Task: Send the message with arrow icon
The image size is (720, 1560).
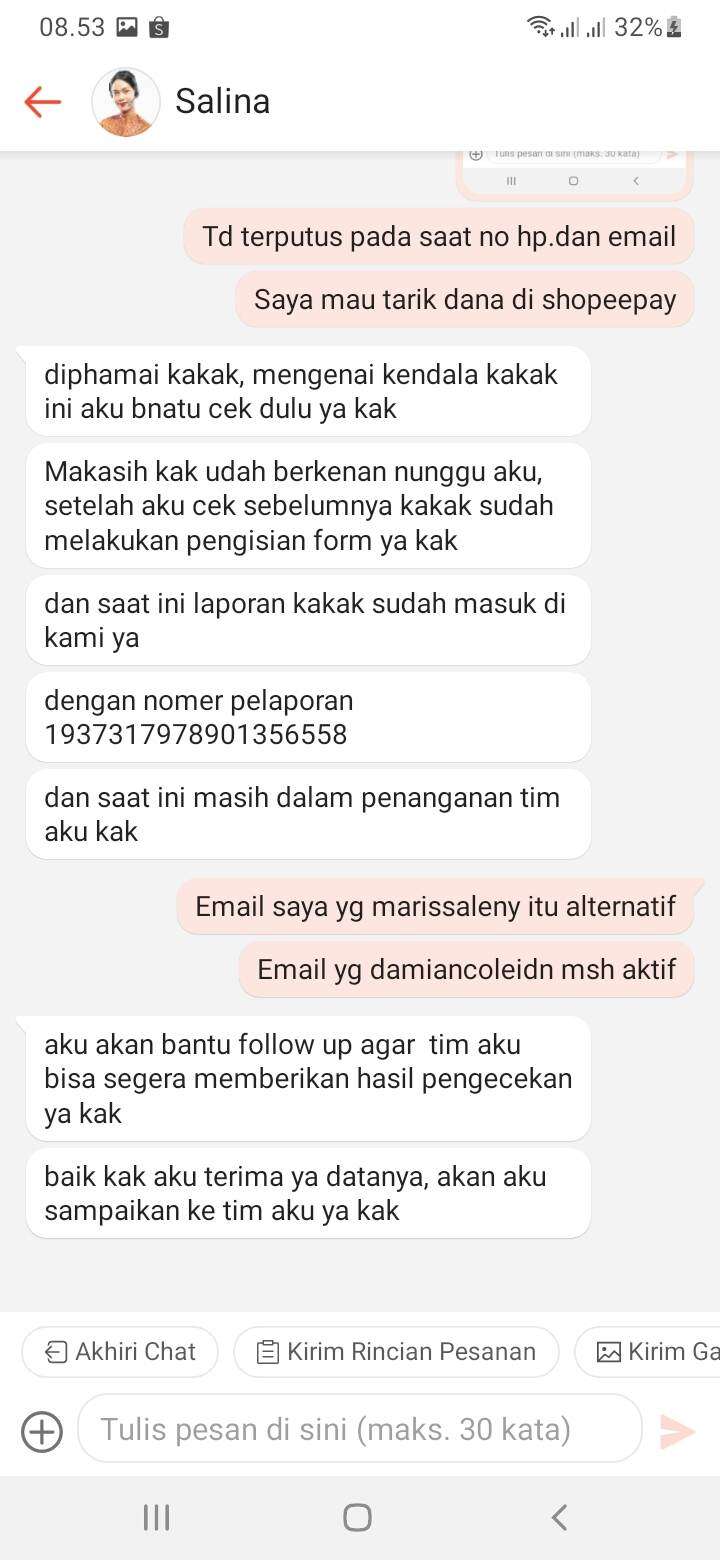Action: coord(678,1431)
